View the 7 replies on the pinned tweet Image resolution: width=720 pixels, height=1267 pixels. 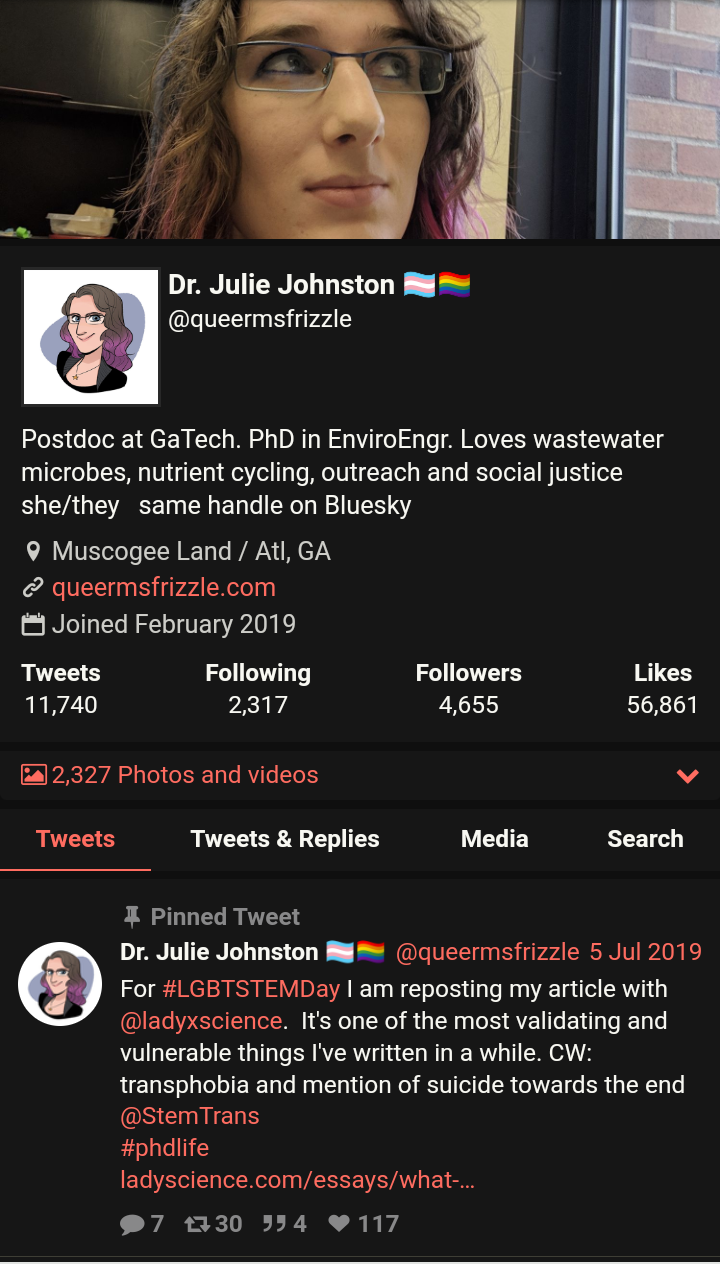[141, 1224]
